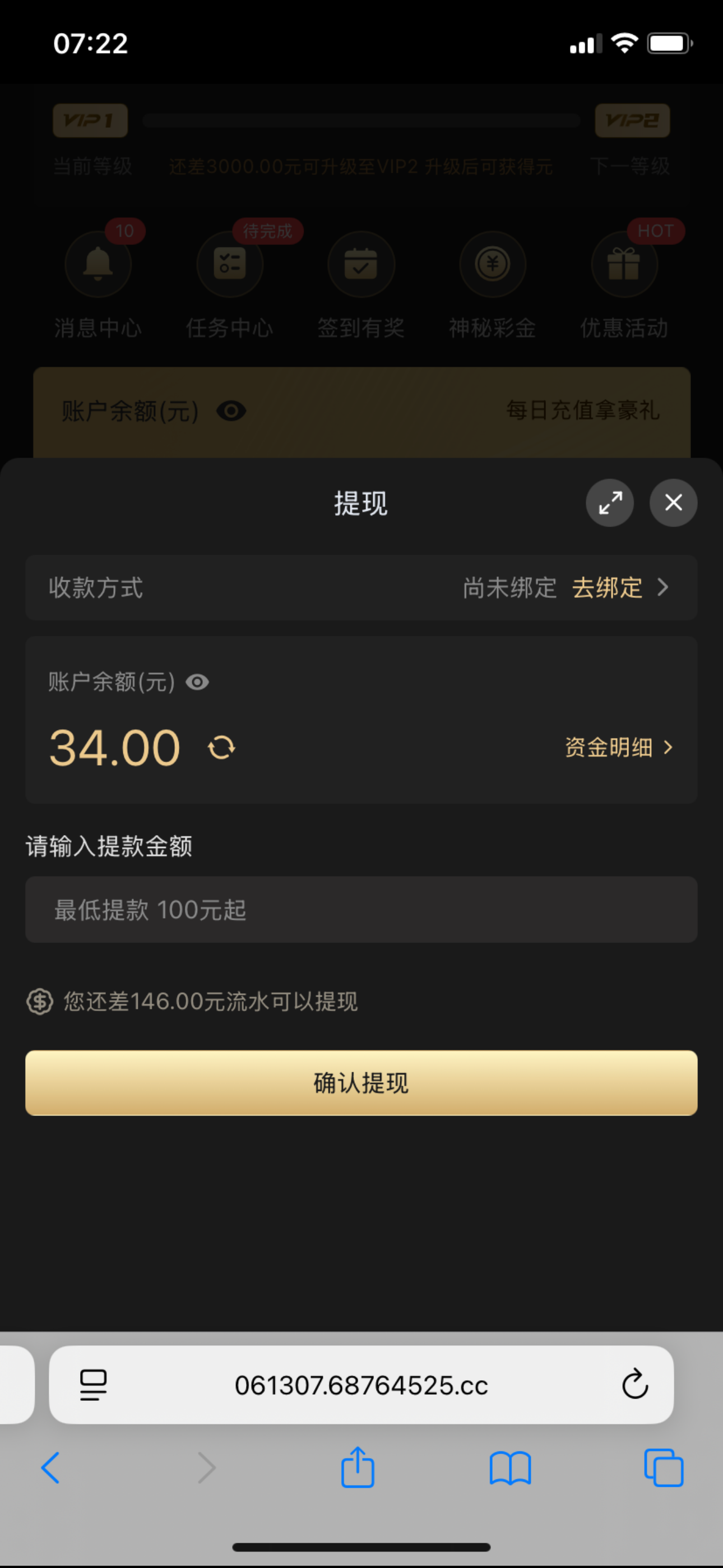Image resolution: width=723 pixels, height=1568 pixels.
Task: Refresh the 34.00 account balance
Action: (221, 748)
